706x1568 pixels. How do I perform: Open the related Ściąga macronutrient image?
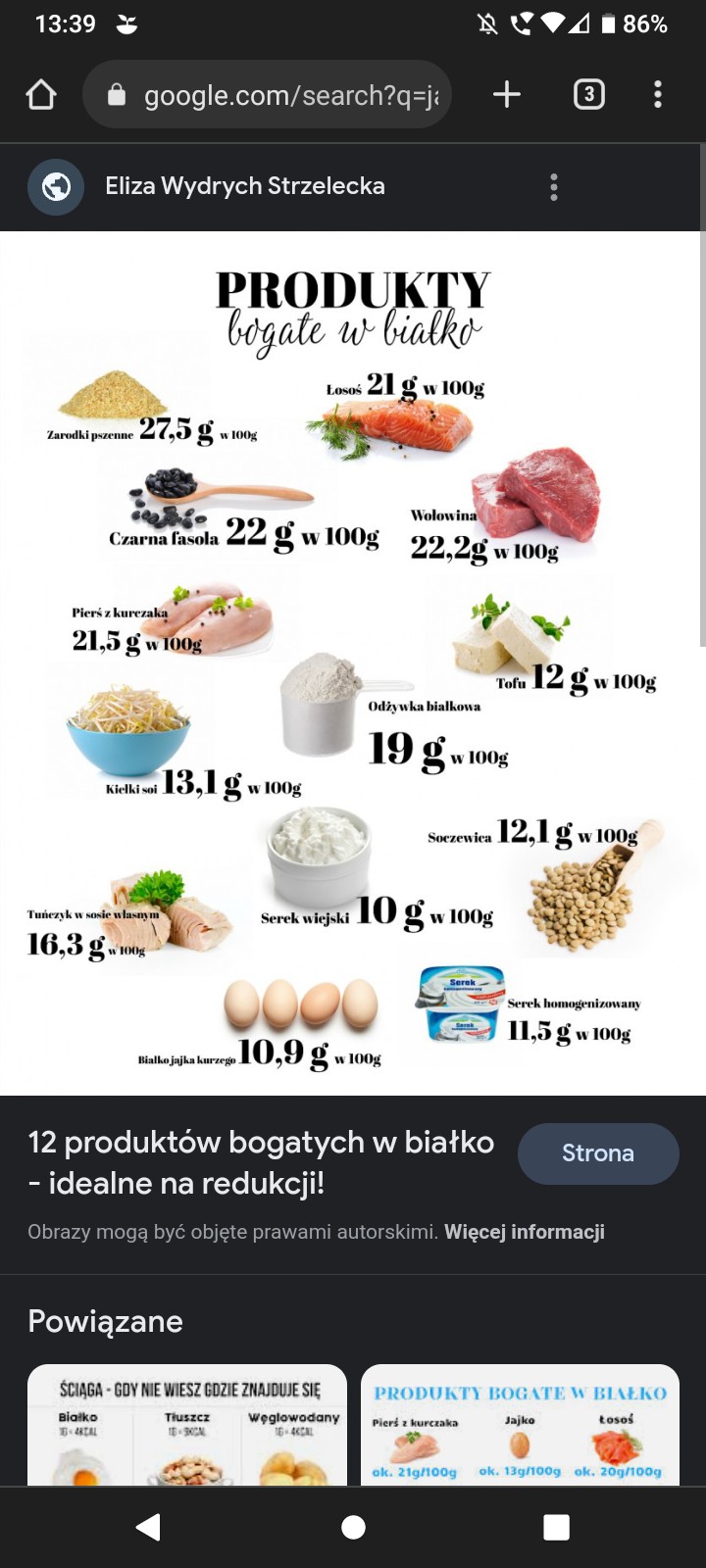pos(187,1425)
